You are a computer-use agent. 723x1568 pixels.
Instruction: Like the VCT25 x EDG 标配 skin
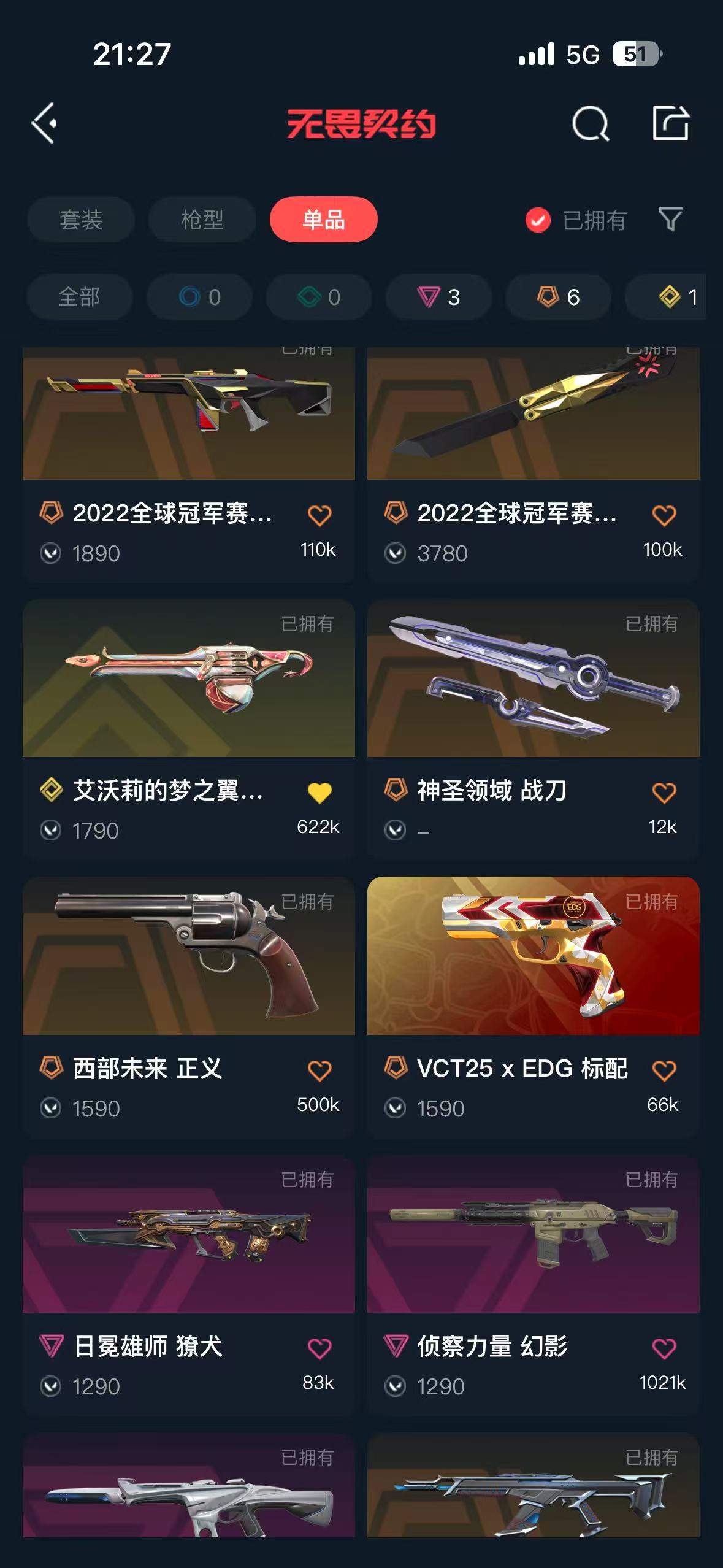[664, 1070]
